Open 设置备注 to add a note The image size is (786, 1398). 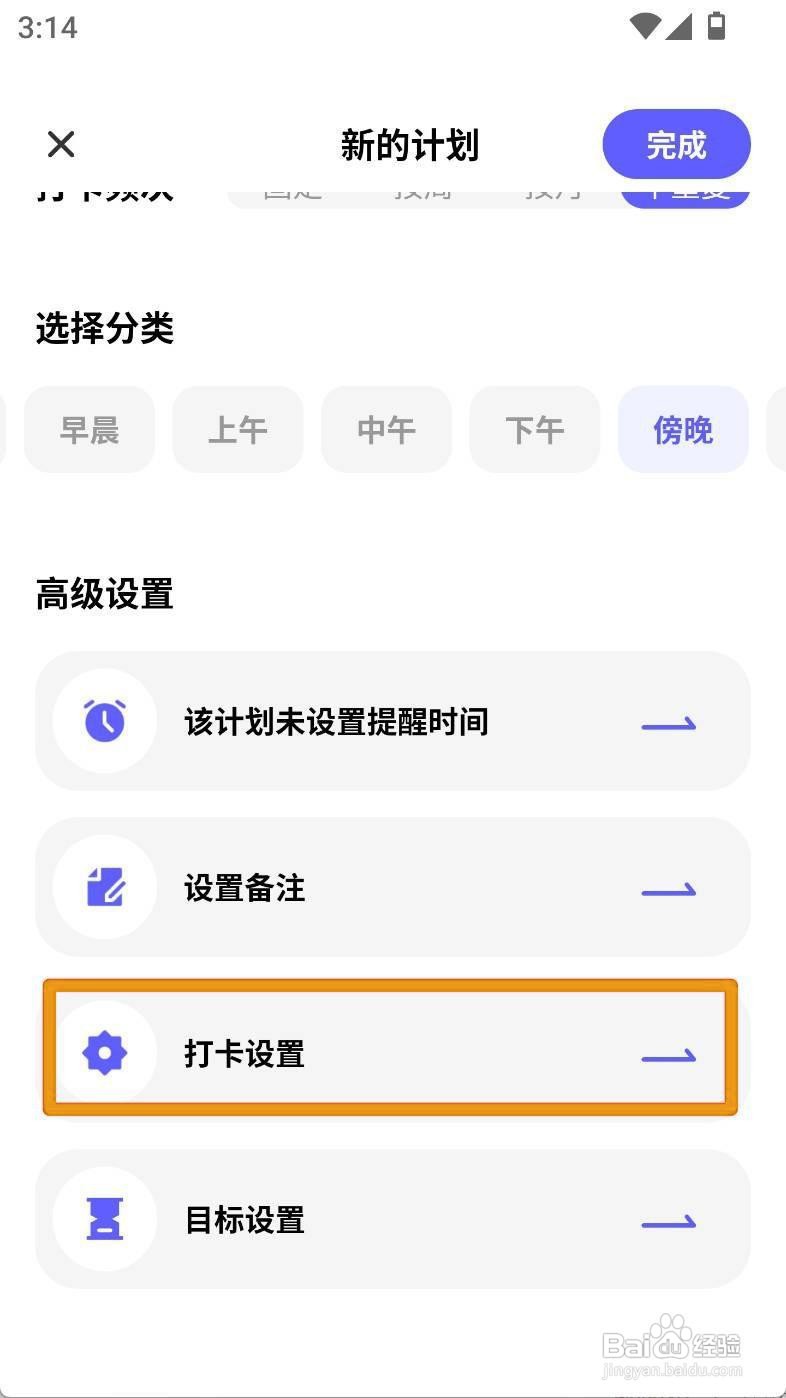[393, 887]
